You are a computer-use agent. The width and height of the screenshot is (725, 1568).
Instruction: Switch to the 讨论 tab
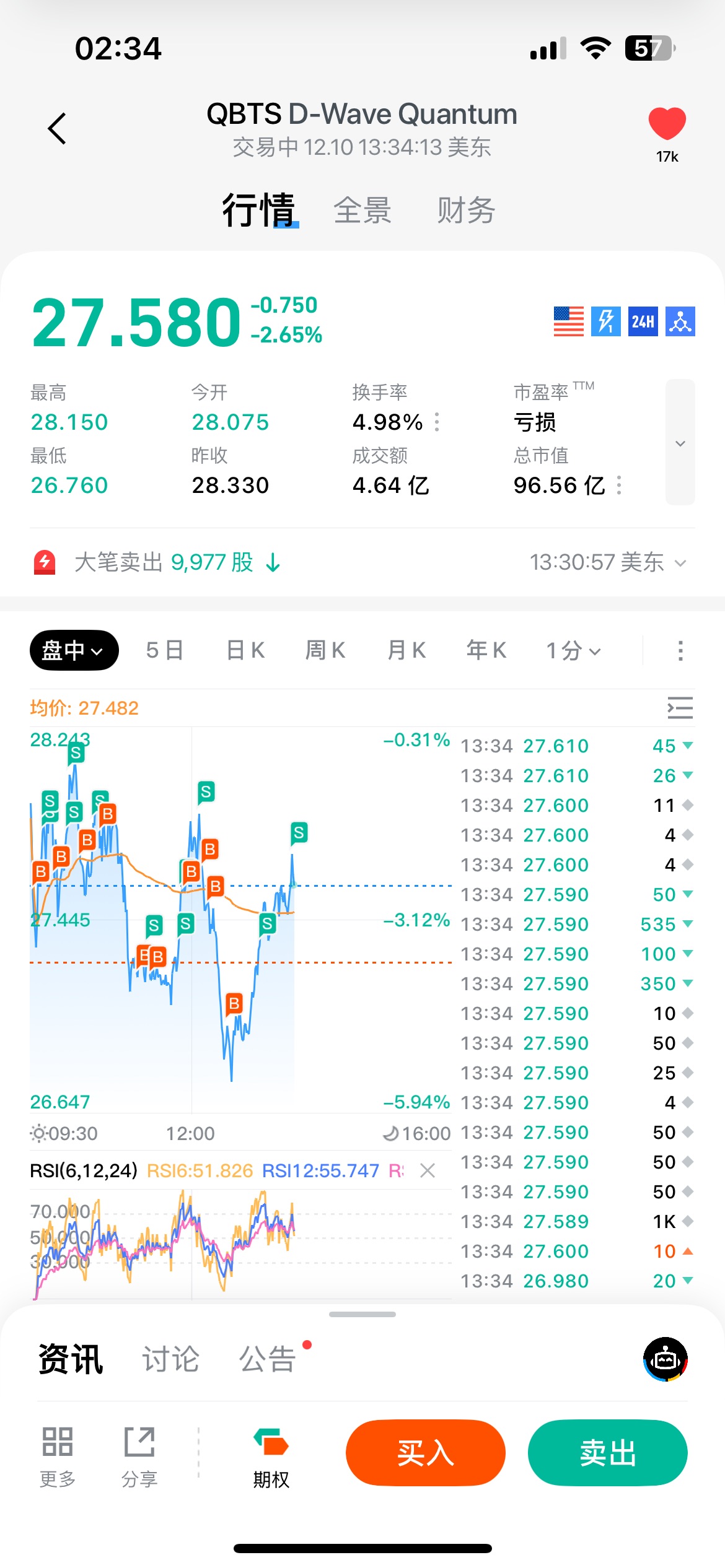tap(170, 1359)
